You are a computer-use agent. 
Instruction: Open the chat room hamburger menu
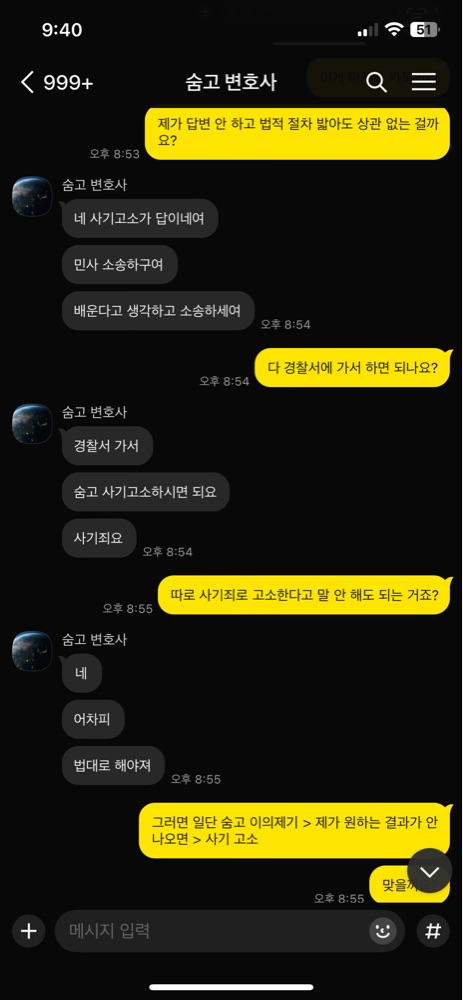click(423, 82)
